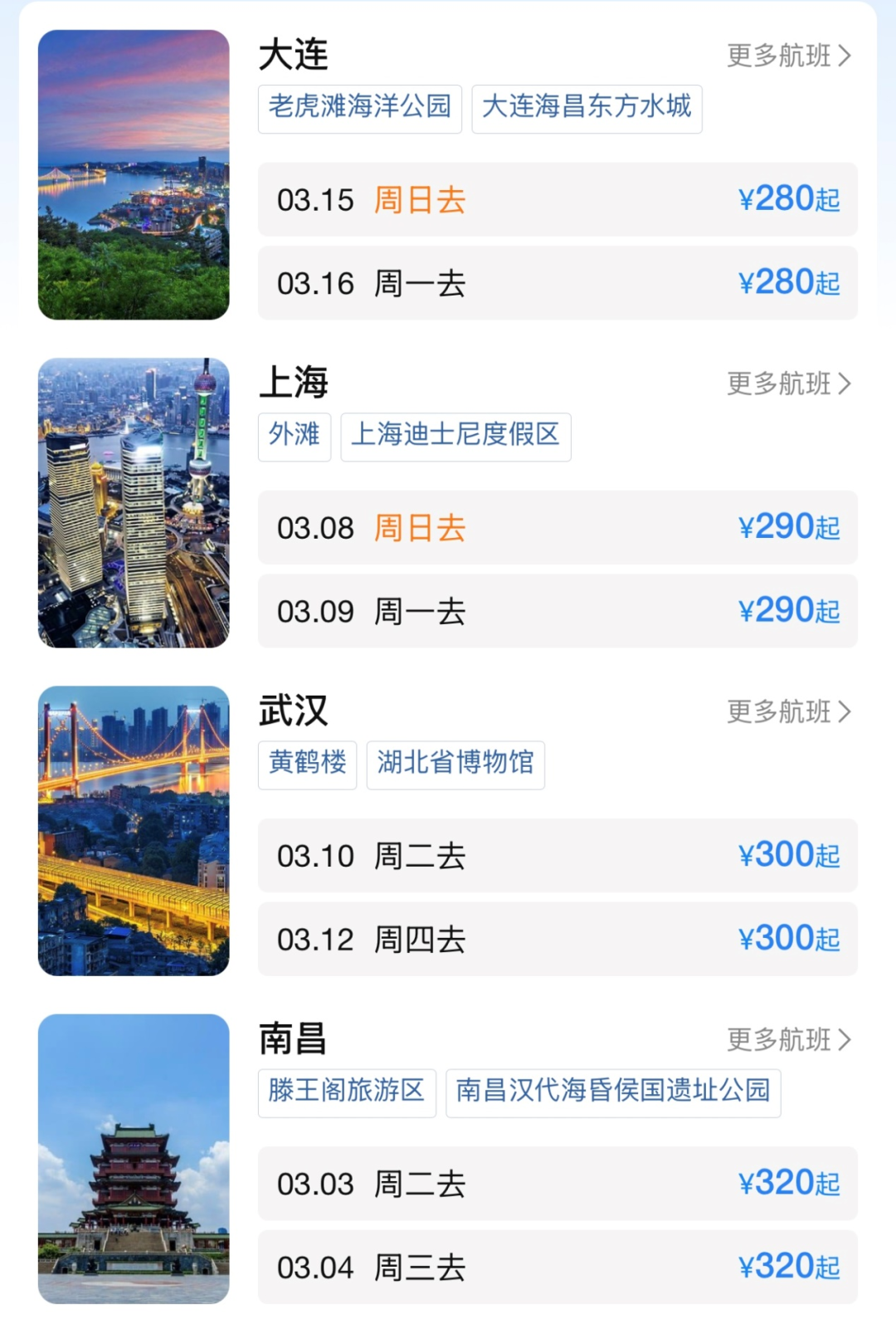Select the 上海迪士尼度假区 chip
The image size is (896, 1319).
[x=455, y=436]
